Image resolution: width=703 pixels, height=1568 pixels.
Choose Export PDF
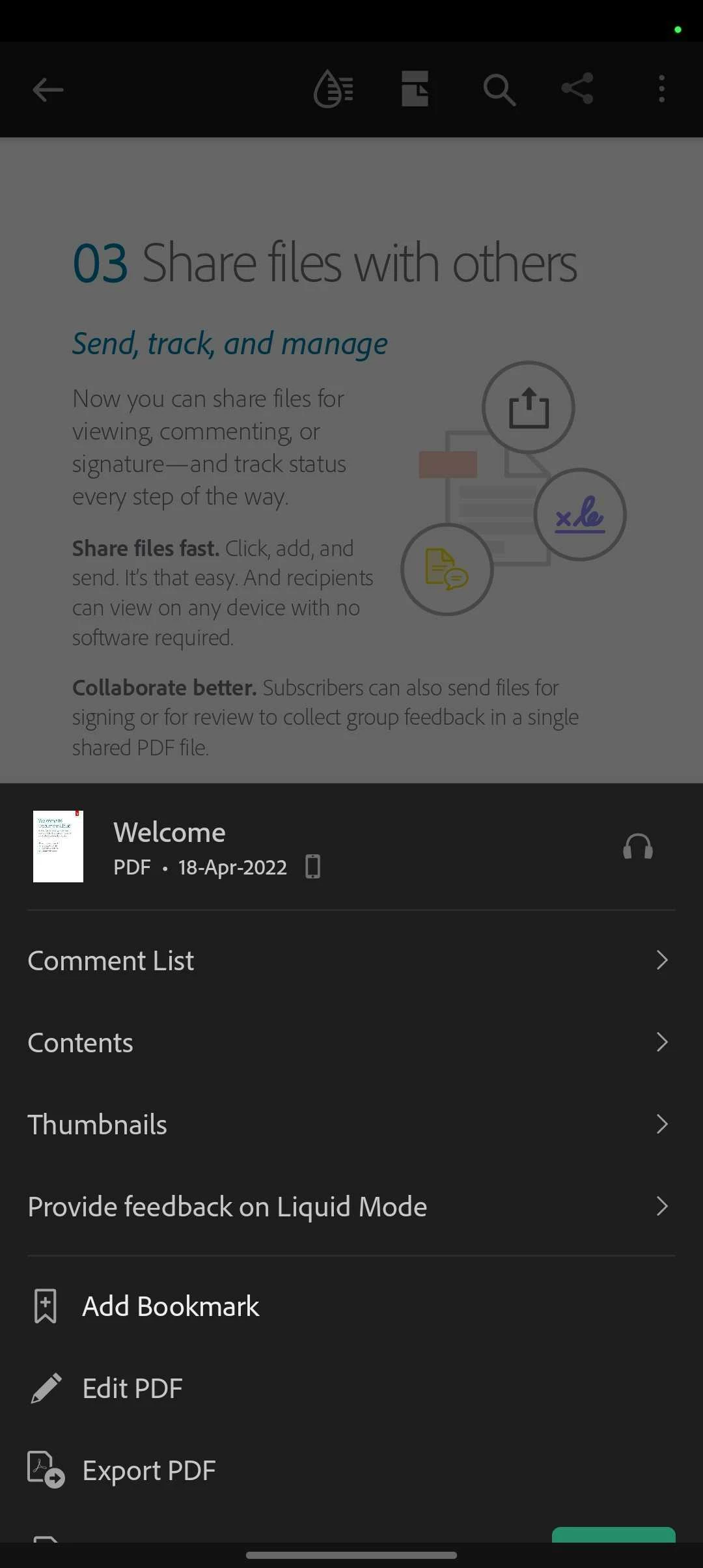[x=149, y=1470]
